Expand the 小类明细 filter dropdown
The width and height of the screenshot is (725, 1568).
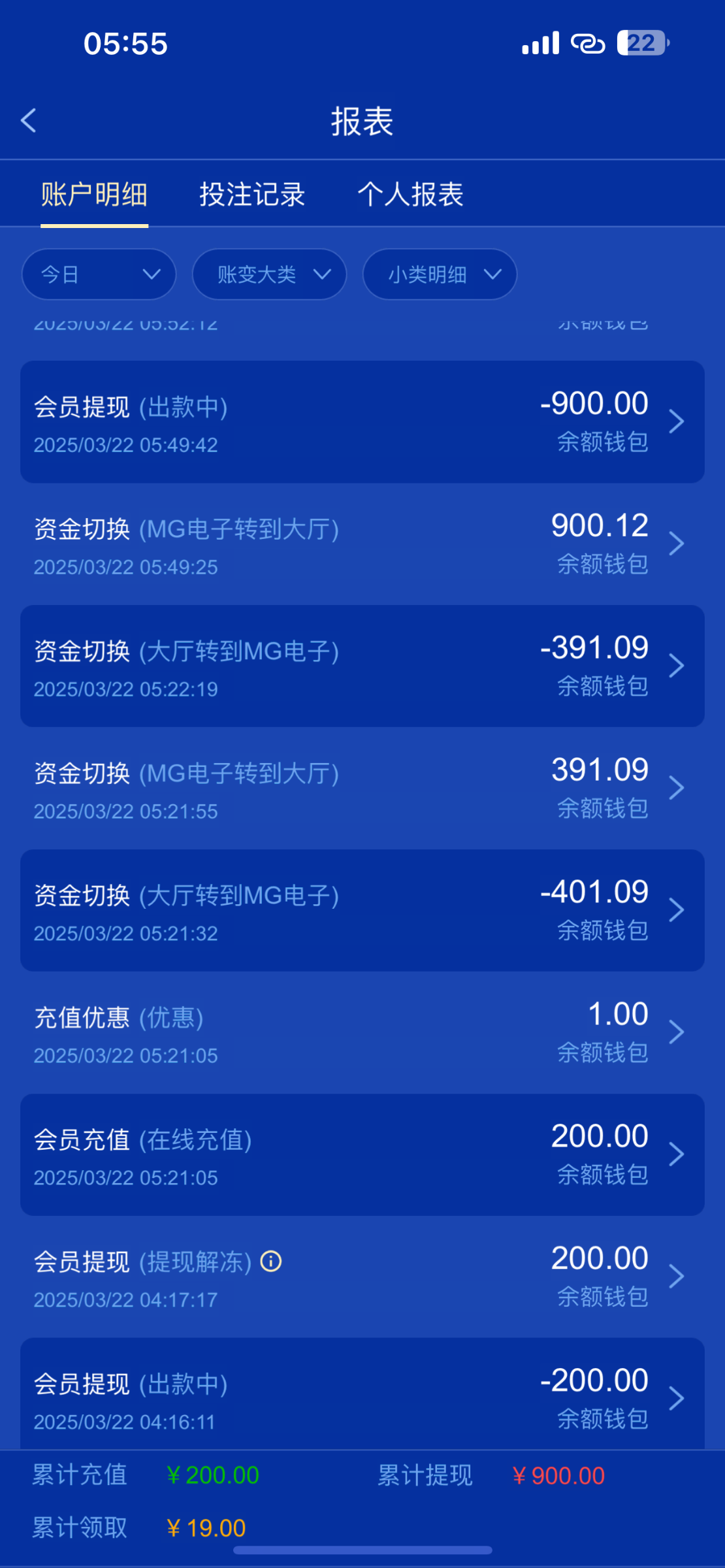pos(440,274)
